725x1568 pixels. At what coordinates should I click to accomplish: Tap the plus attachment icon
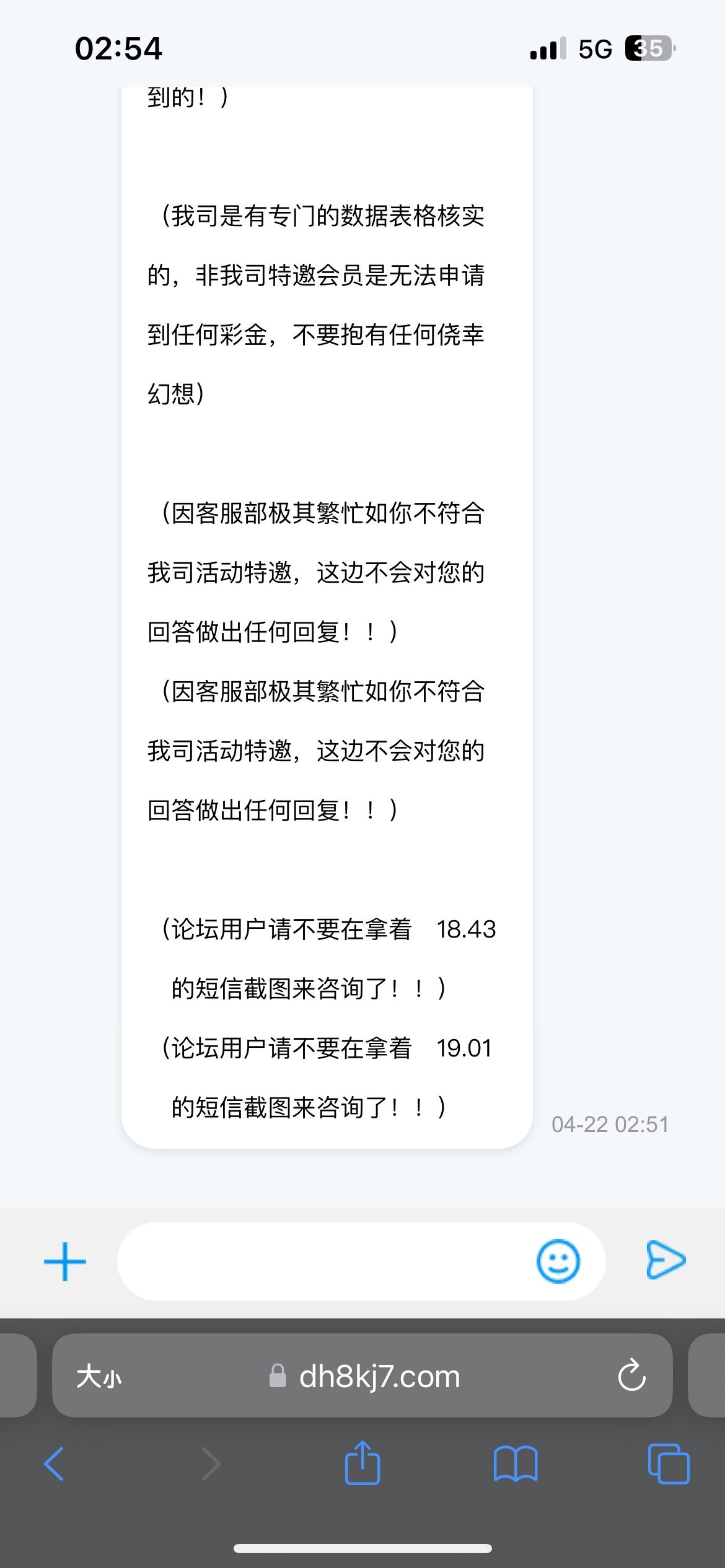(65, 1261)
